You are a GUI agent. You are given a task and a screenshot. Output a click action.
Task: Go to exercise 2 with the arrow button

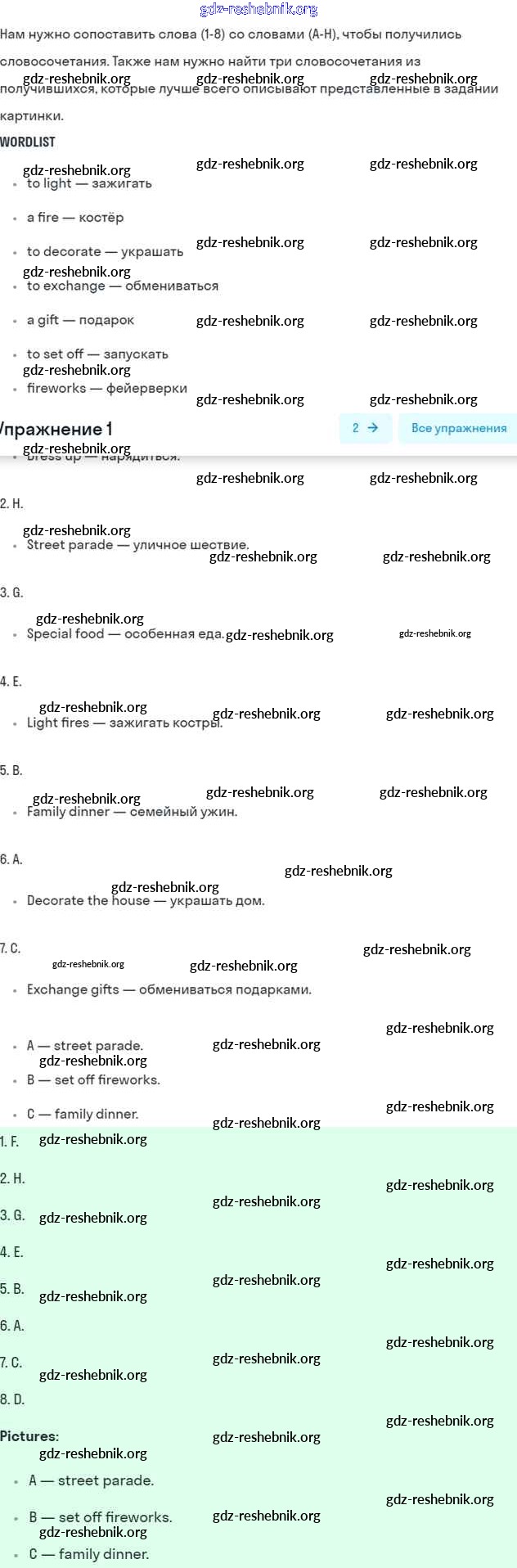click(365, 428)
